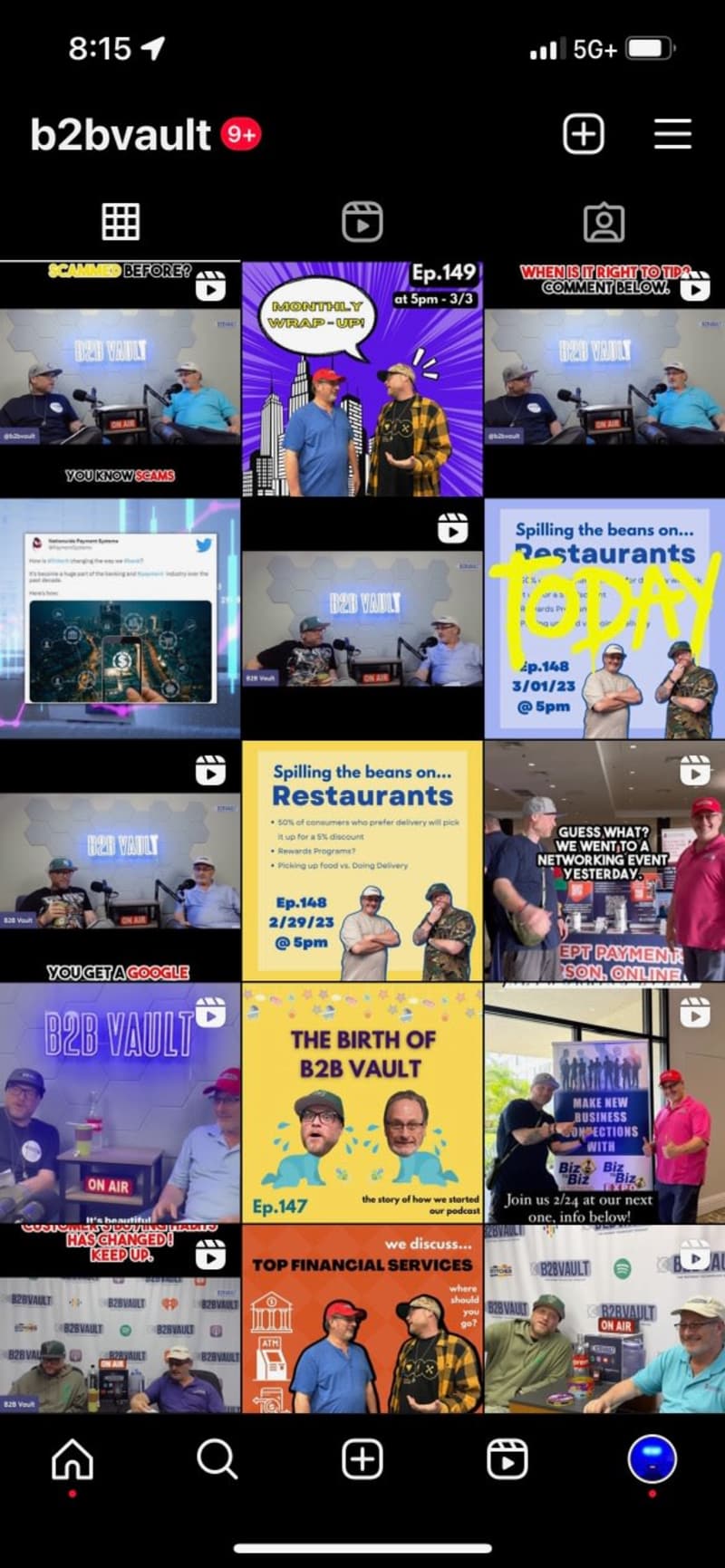Open the 'Scammed Before?' reel

(x=120, y=379)
